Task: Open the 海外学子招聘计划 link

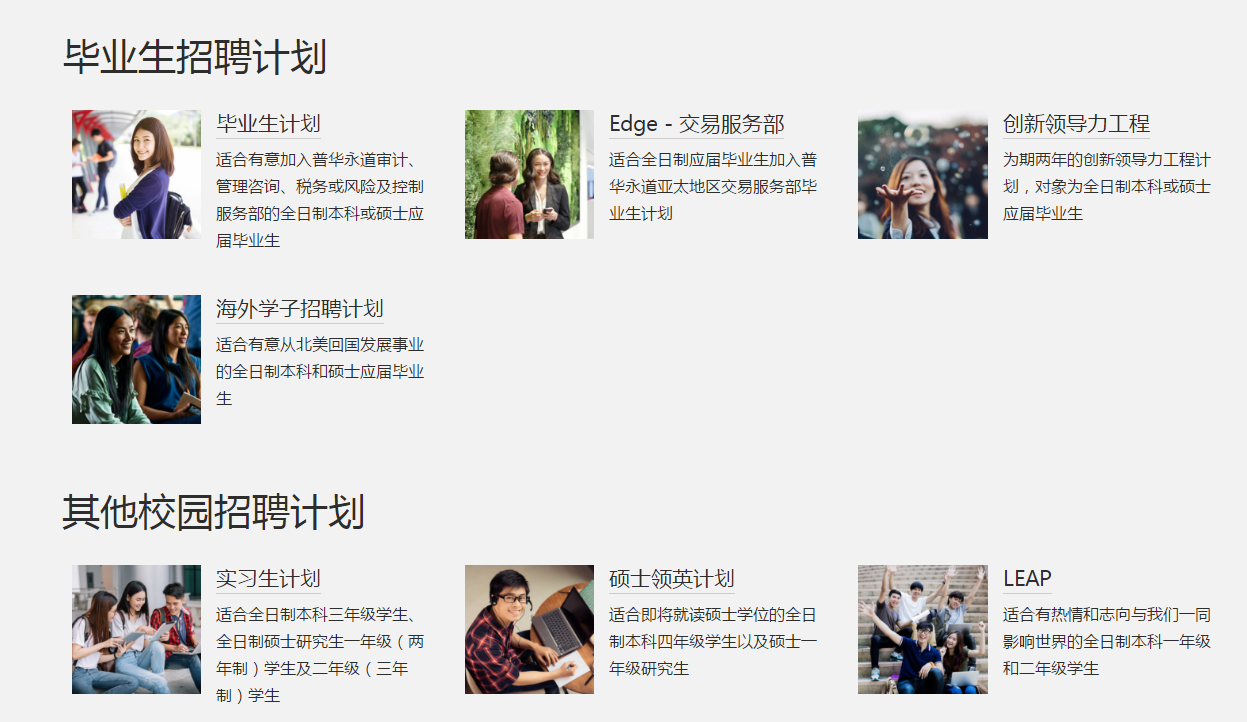Action: pyautogui.click(x=299, y=308)
